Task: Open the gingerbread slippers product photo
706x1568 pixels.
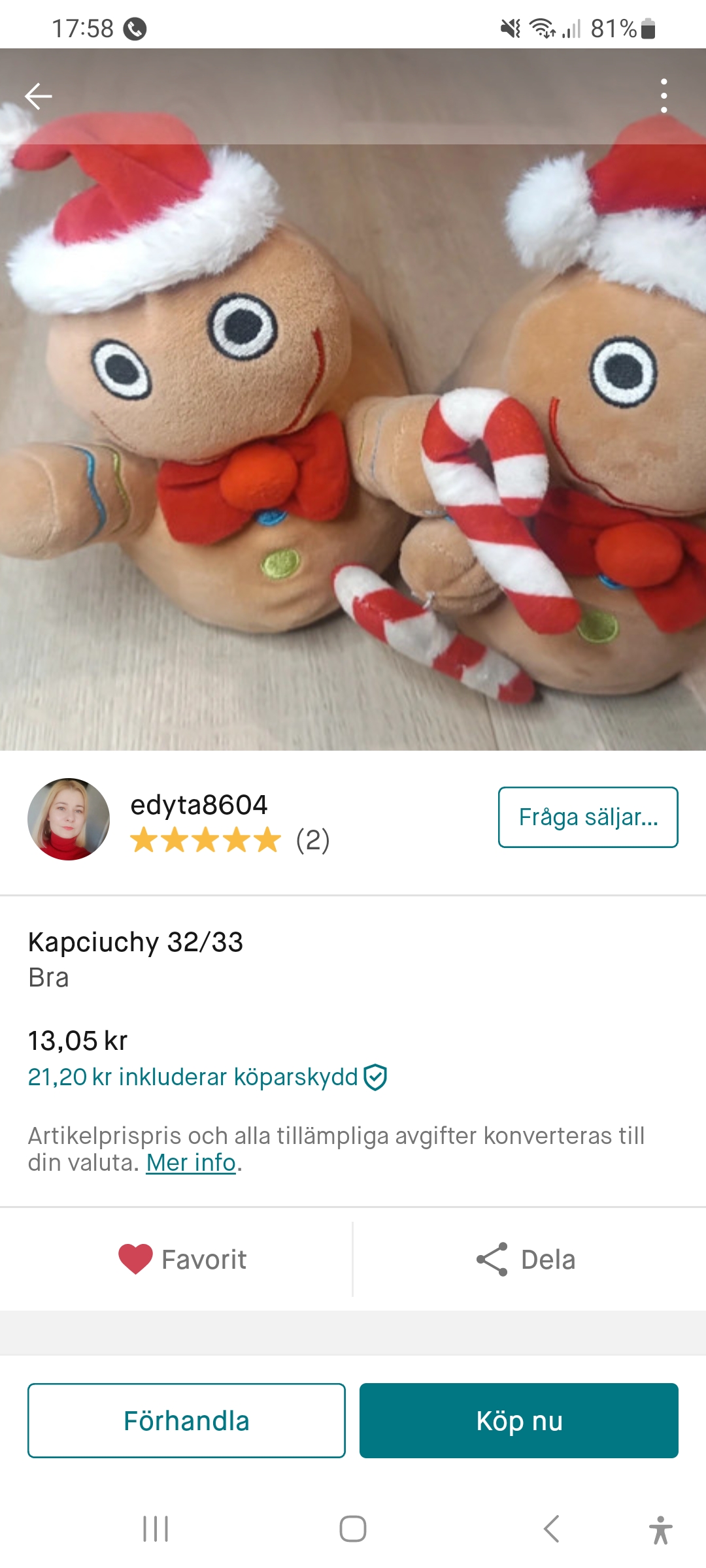Action: click(x=353, y=431)
